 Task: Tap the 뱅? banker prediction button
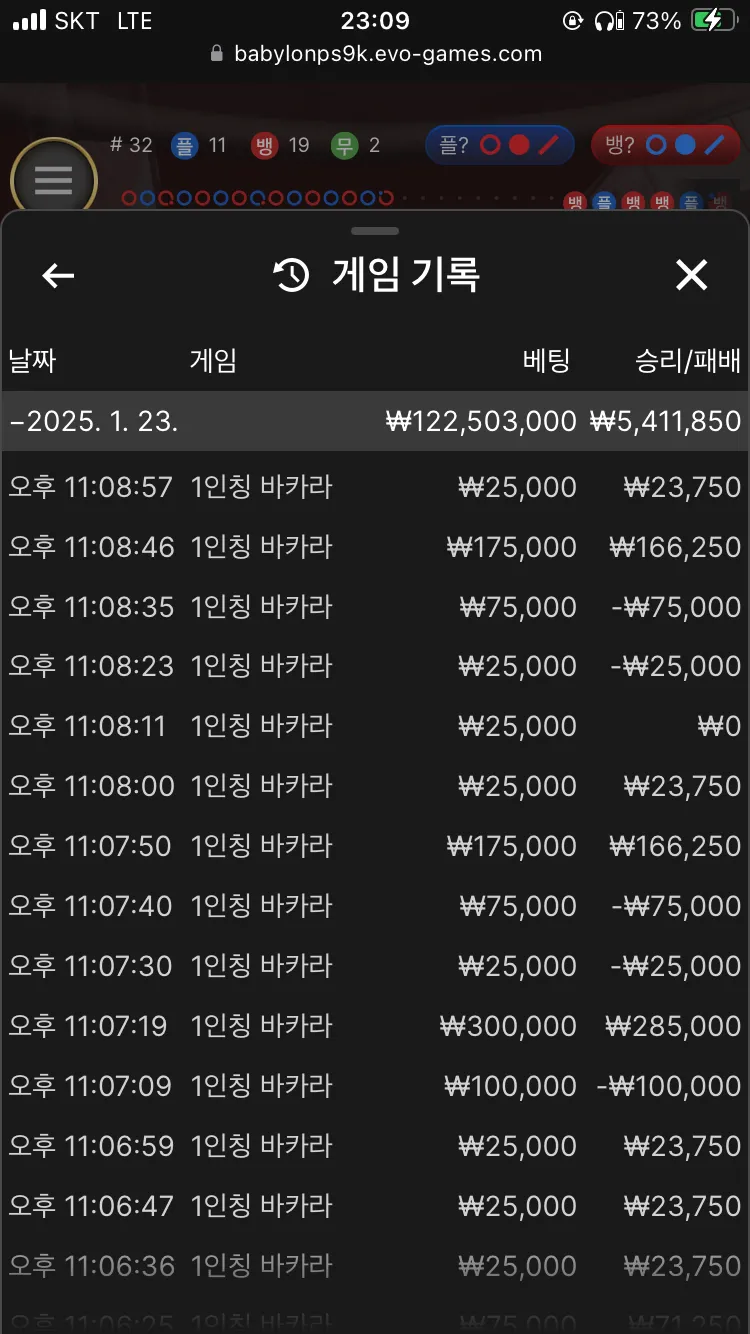666,145
